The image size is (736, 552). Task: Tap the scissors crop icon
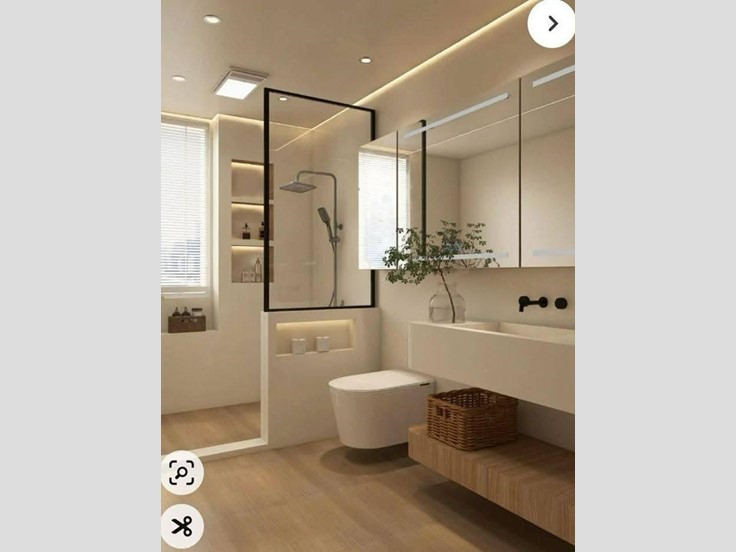click(x=182, y=526)
